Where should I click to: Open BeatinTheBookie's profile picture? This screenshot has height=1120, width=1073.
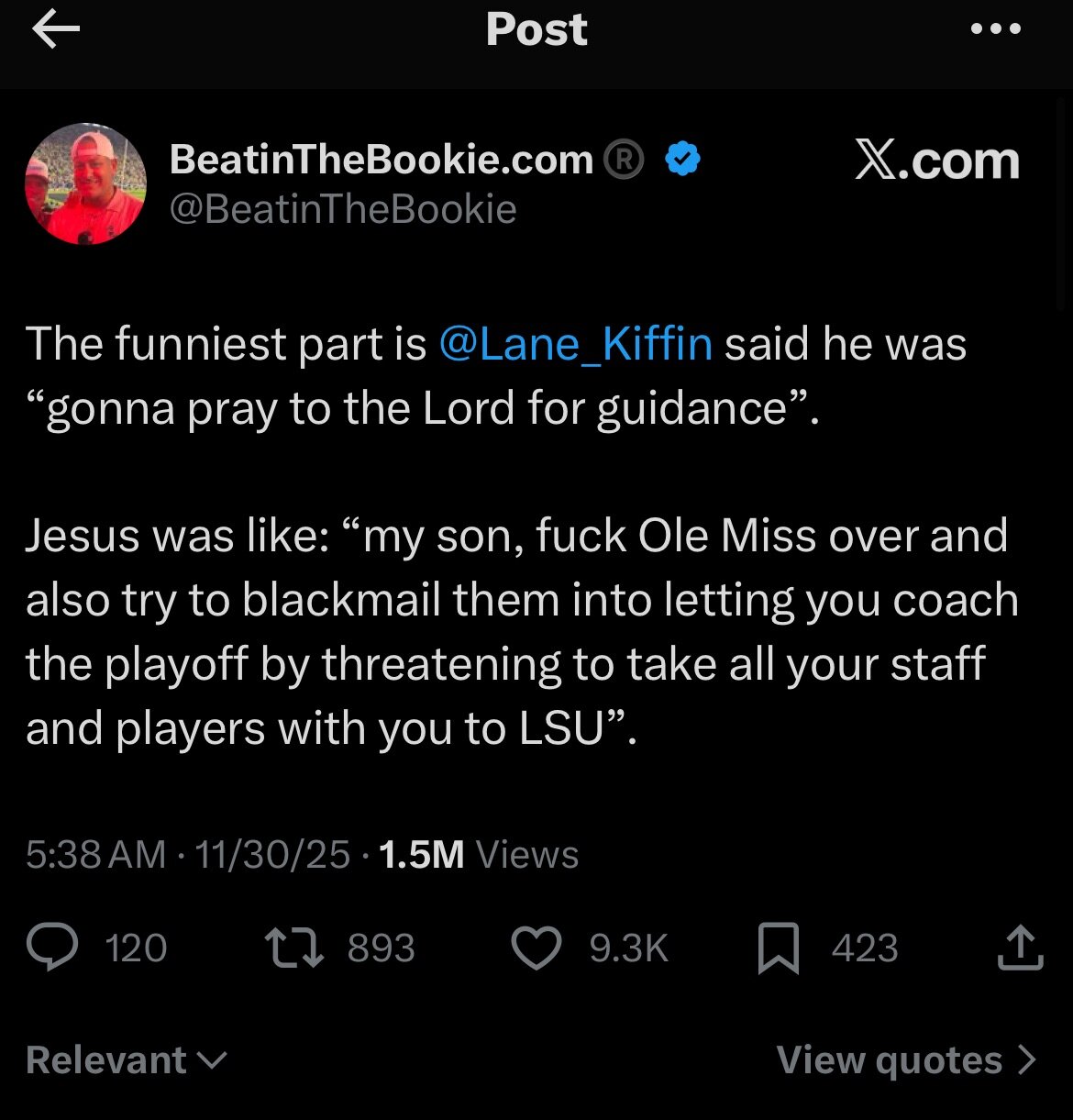(x=85, y=183)
